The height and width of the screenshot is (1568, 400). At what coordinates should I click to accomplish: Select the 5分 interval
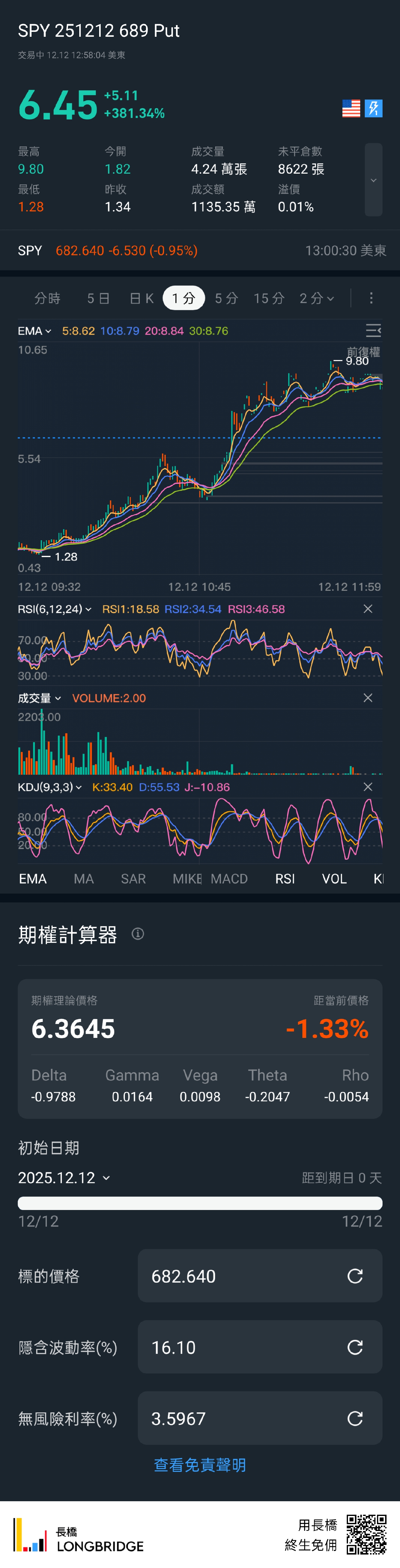(226, 298)
